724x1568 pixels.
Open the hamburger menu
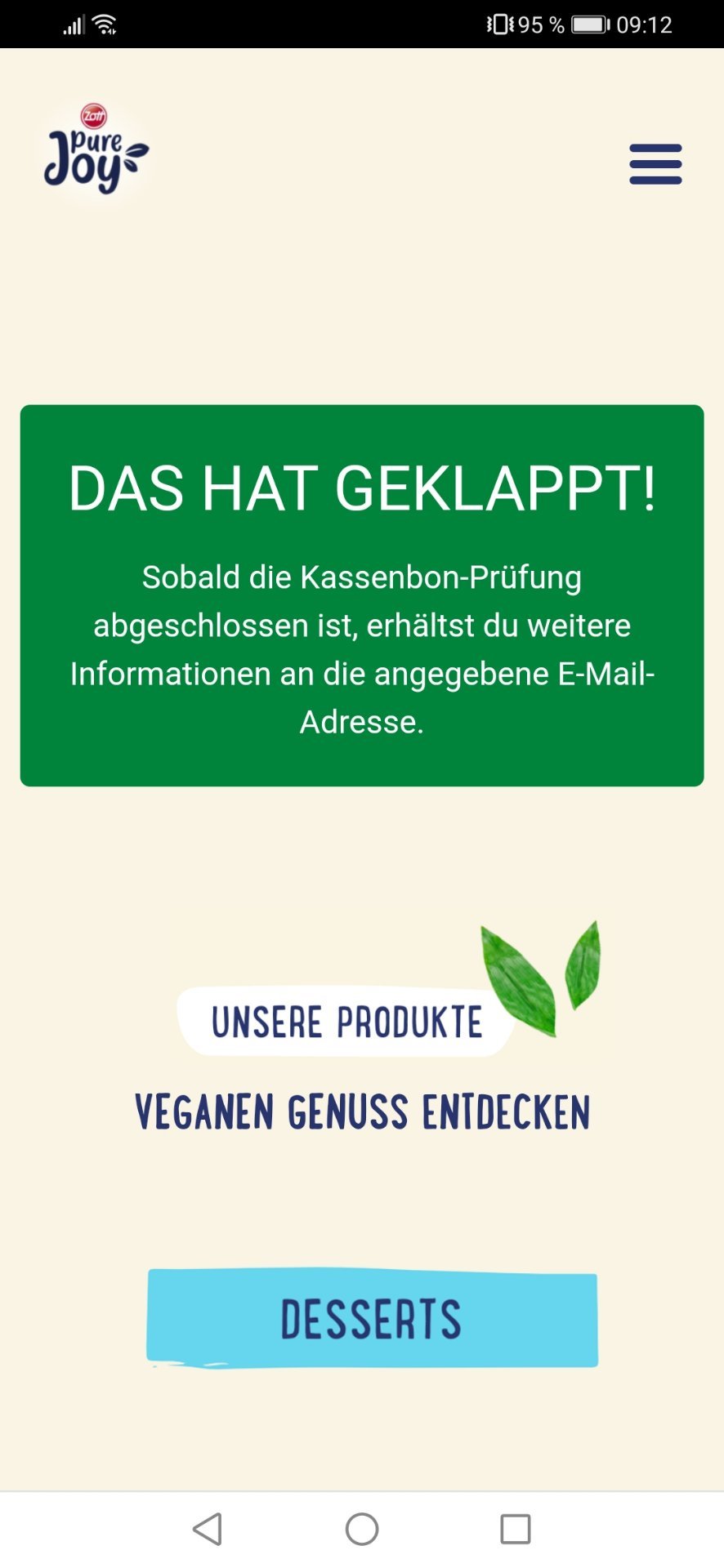pyautogui.click(x=655, y=164)
